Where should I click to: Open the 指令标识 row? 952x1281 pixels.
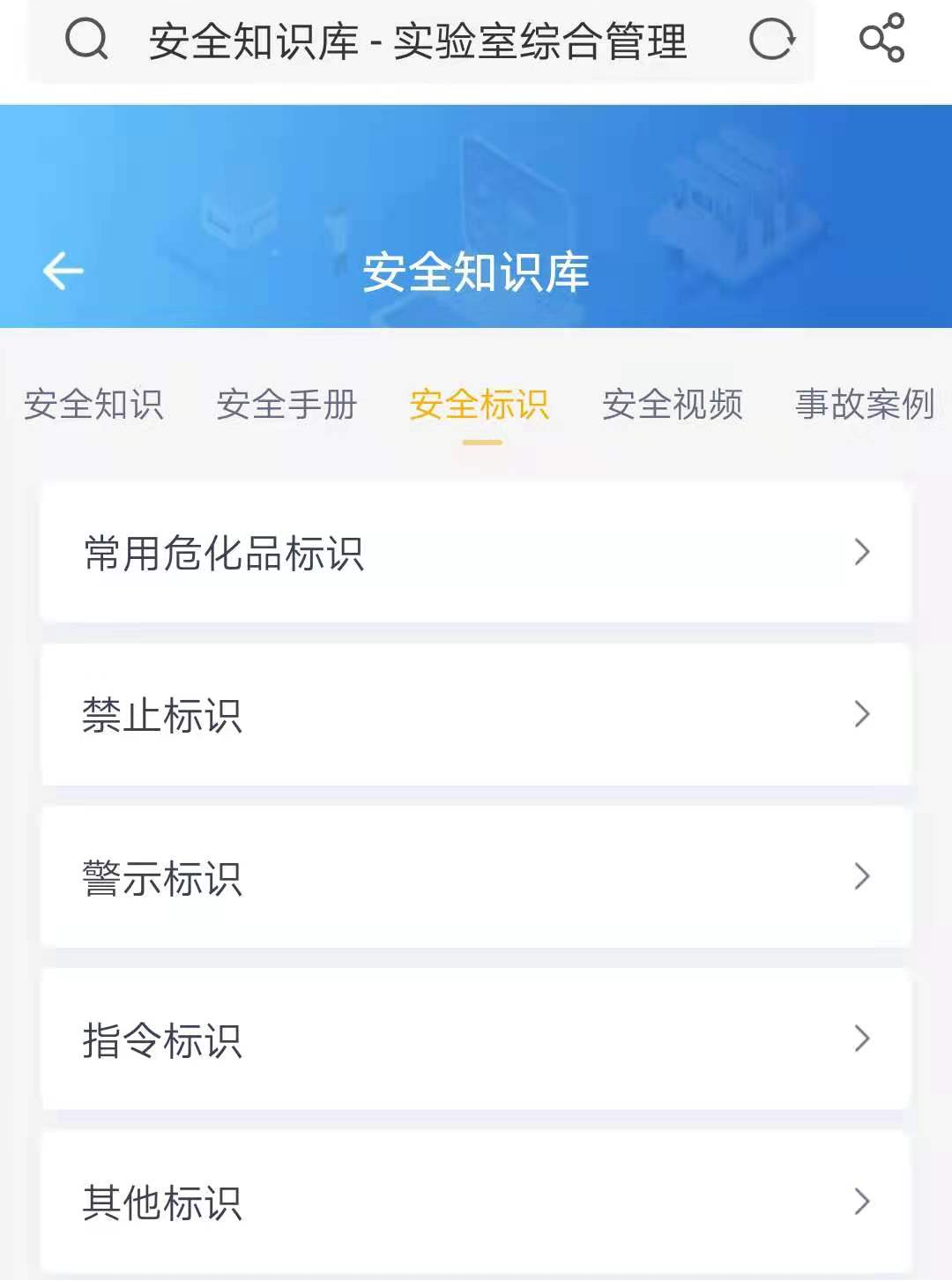click(476, 1039)
